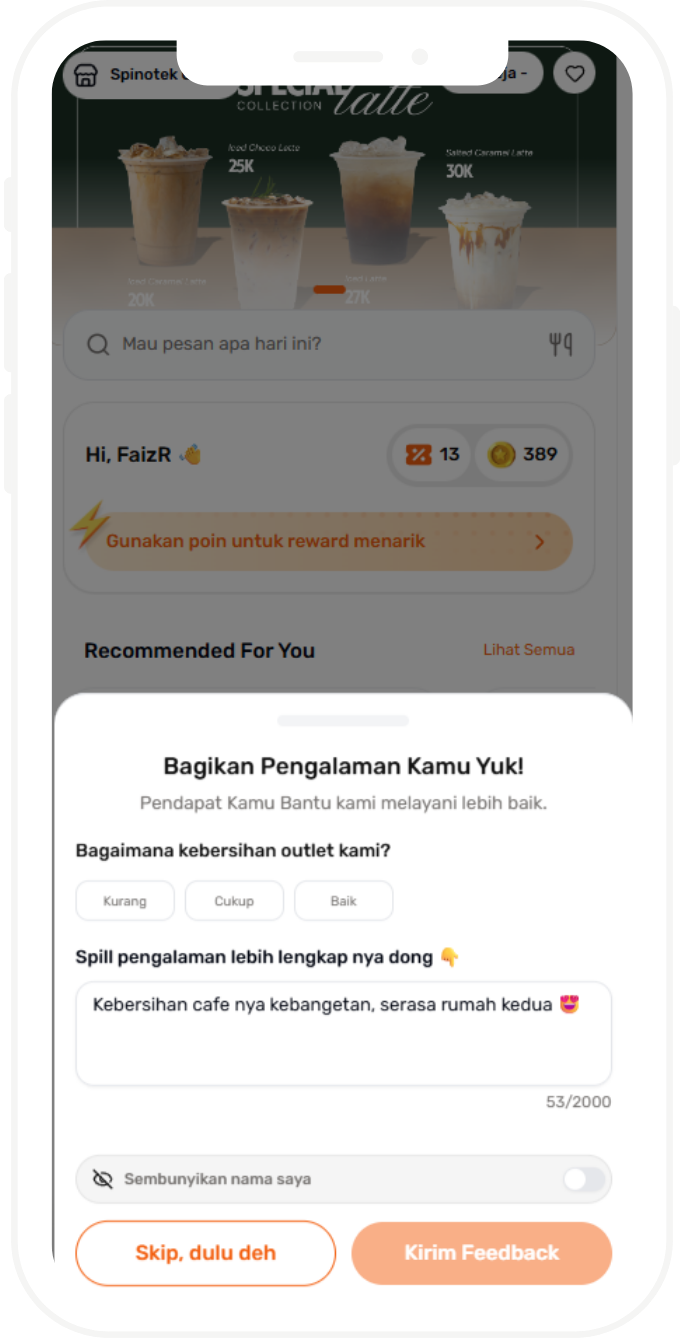Send with Kirim Feedback button
The image size is (684, 1338).
[x=481, y=1253]
